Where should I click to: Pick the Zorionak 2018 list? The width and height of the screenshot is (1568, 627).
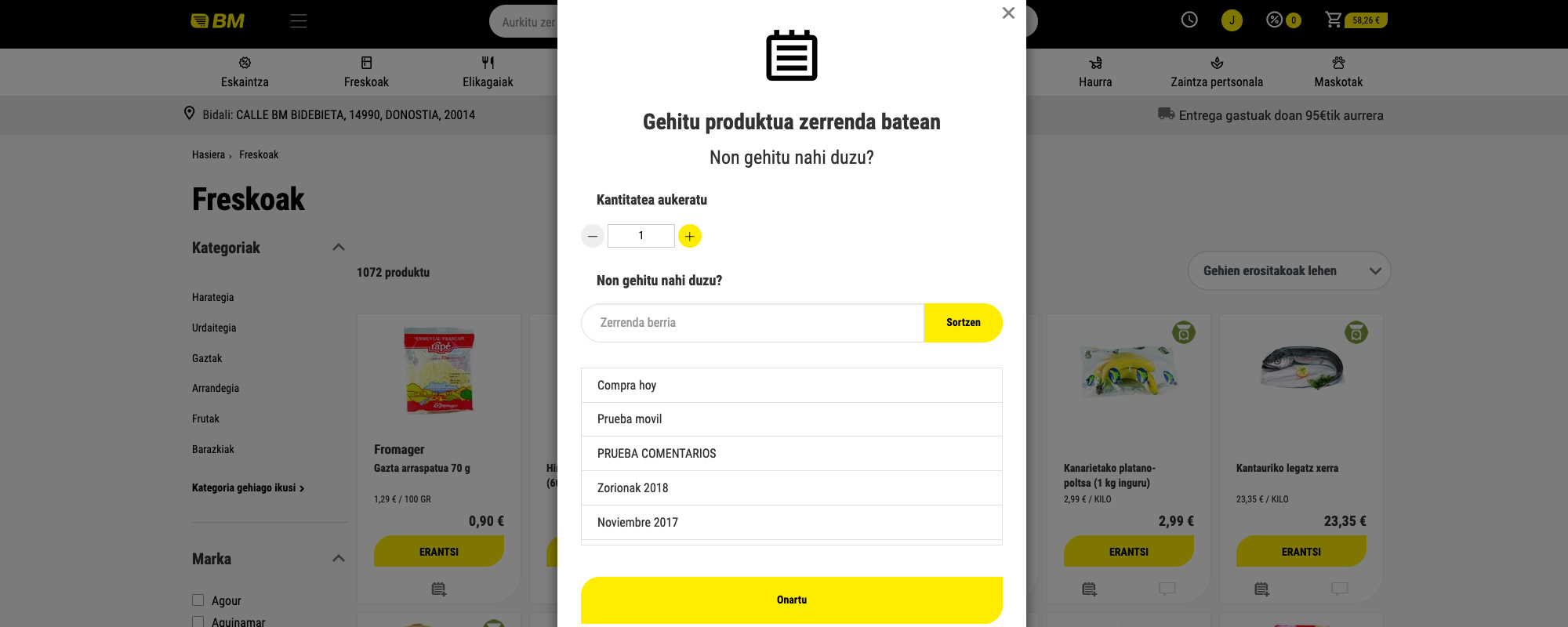[x=791, y=488]
